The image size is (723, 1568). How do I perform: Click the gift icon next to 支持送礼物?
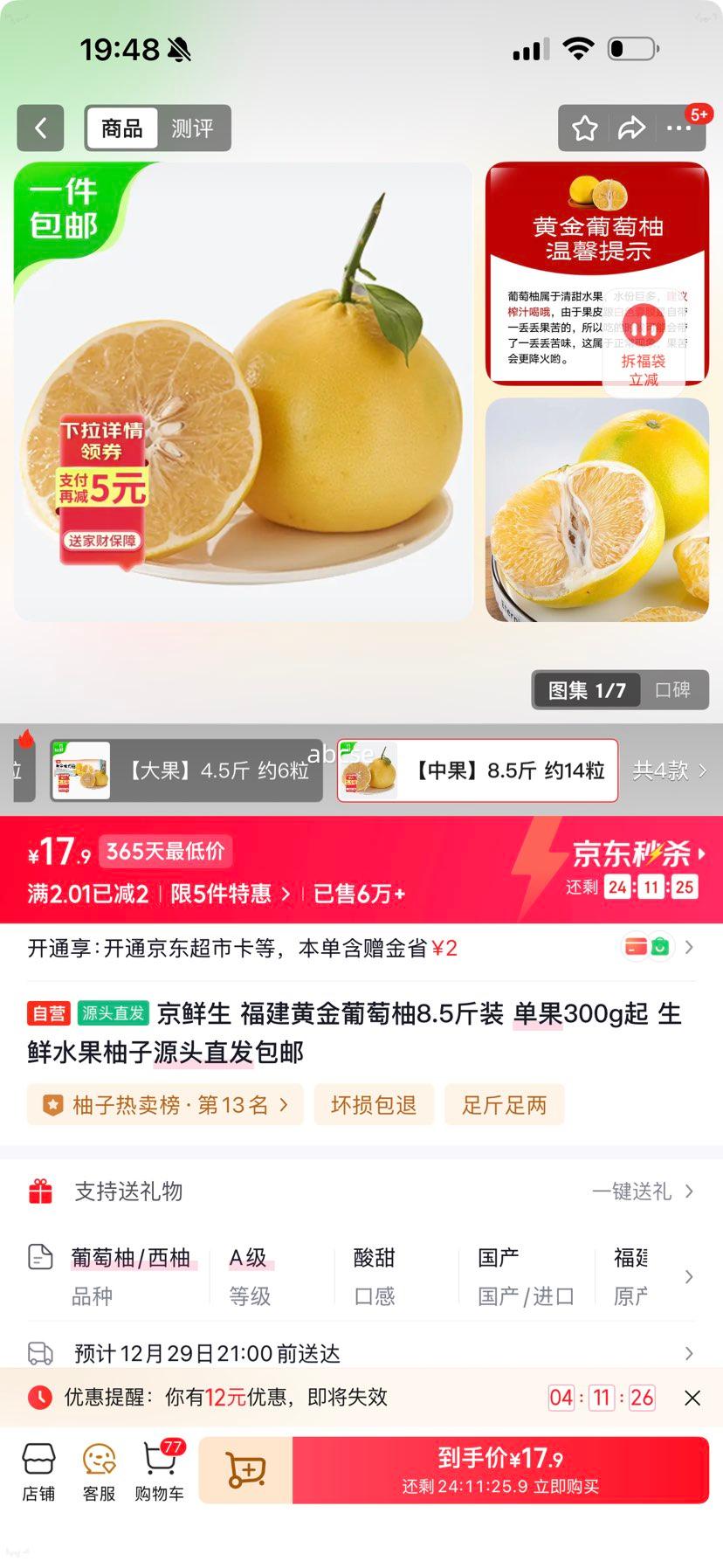[40, 1191]
